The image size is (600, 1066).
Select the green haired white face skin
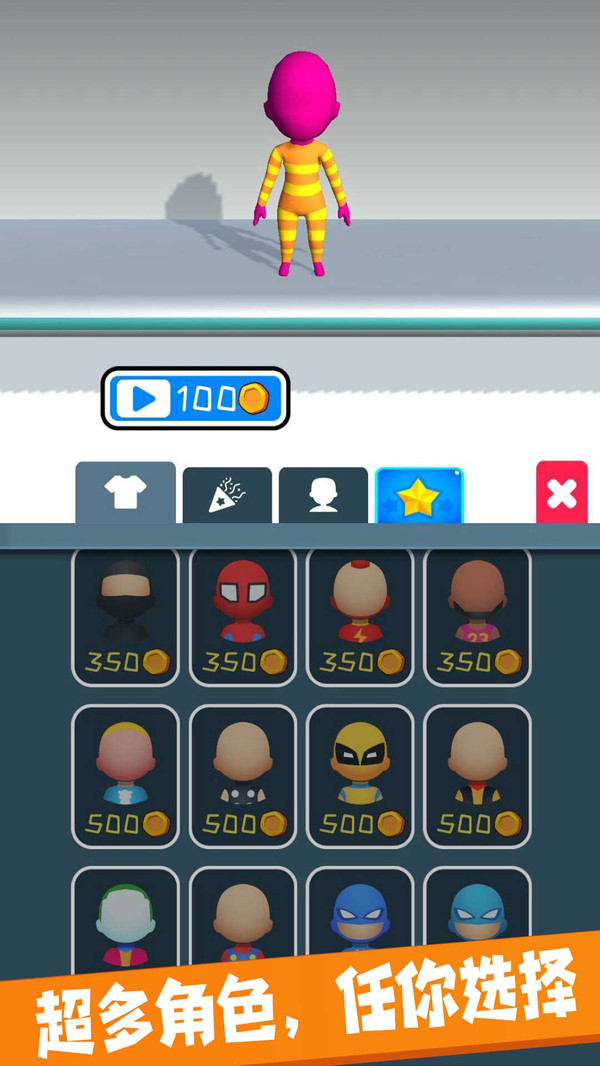[126, 925]
